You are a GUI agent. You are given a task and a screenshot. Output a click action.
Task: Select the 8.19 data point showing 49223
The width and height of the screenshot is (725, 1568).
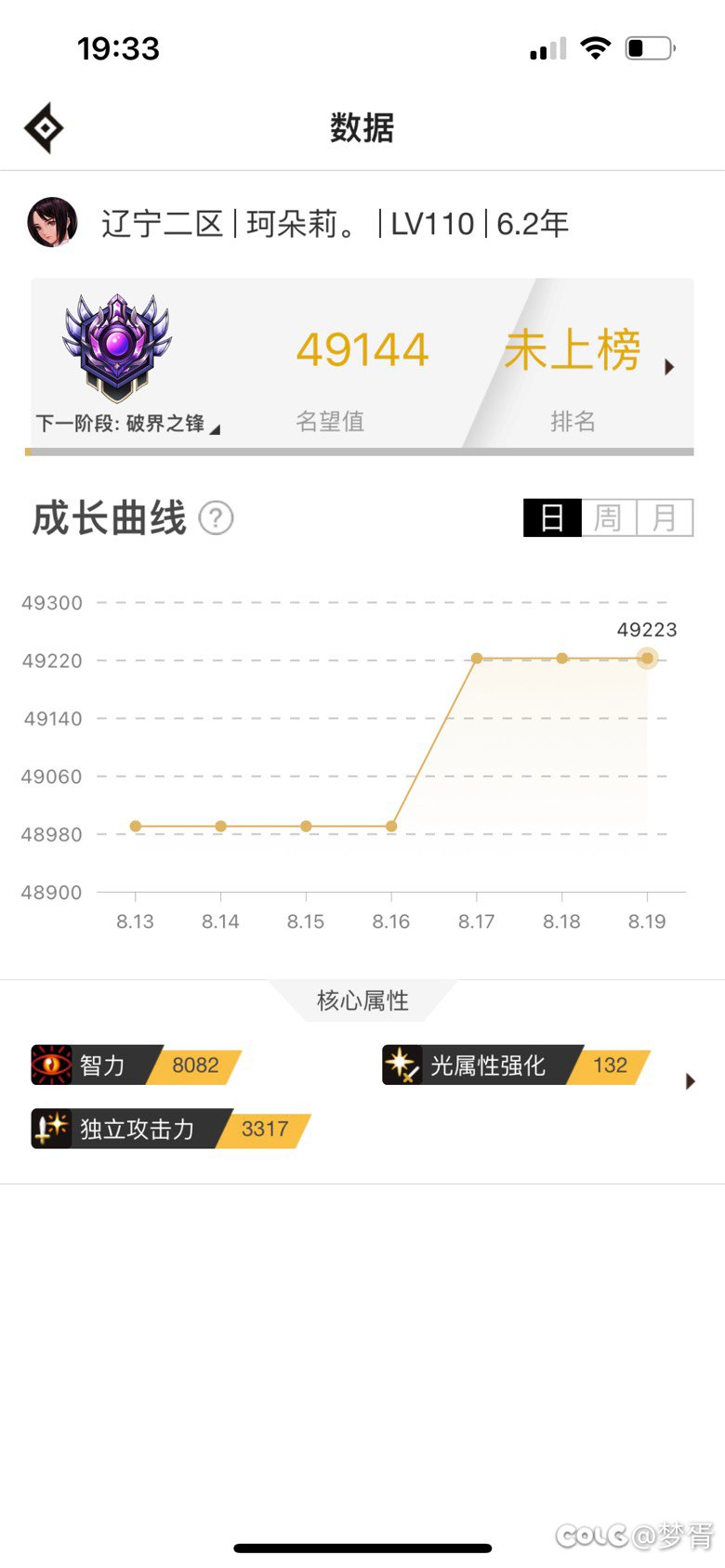[x=647, y=659]
